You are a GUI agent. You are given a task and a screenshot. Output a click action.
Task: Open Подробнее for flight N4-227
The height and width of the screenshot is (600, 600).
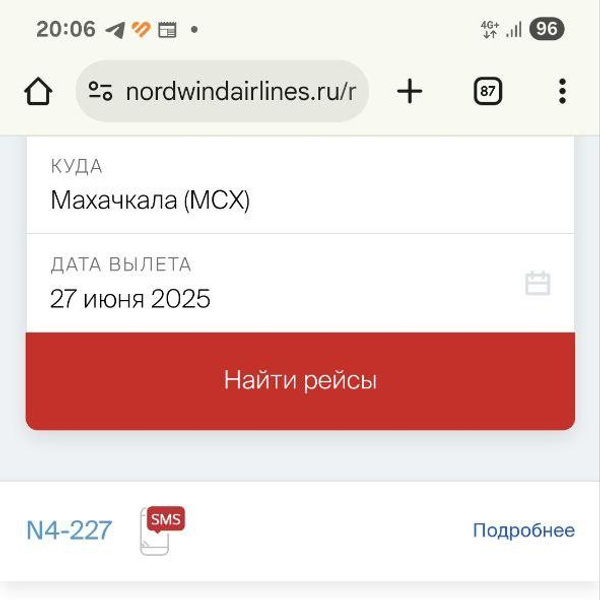click(x=523, y=531)
